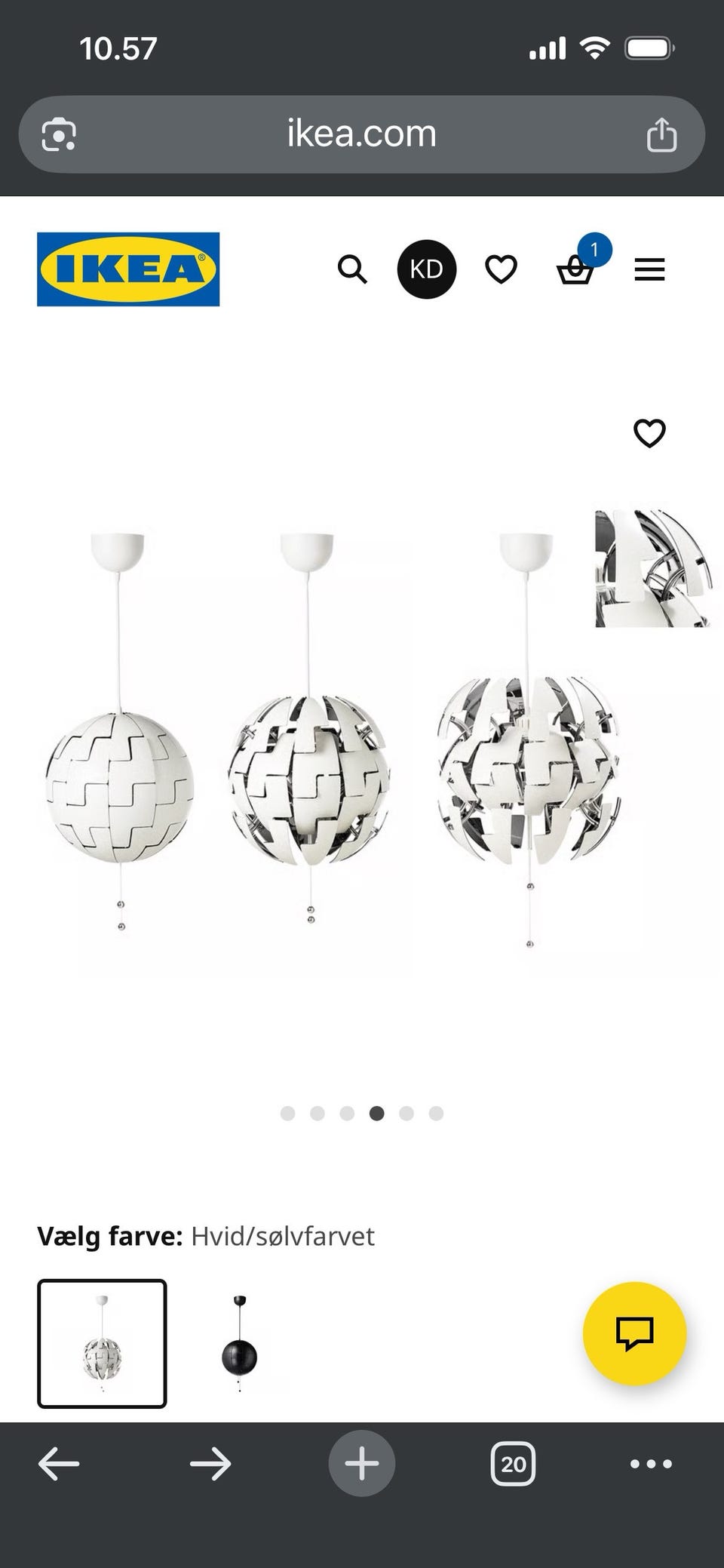
Task: Open the shopping basket
Action: click(575, 269)
